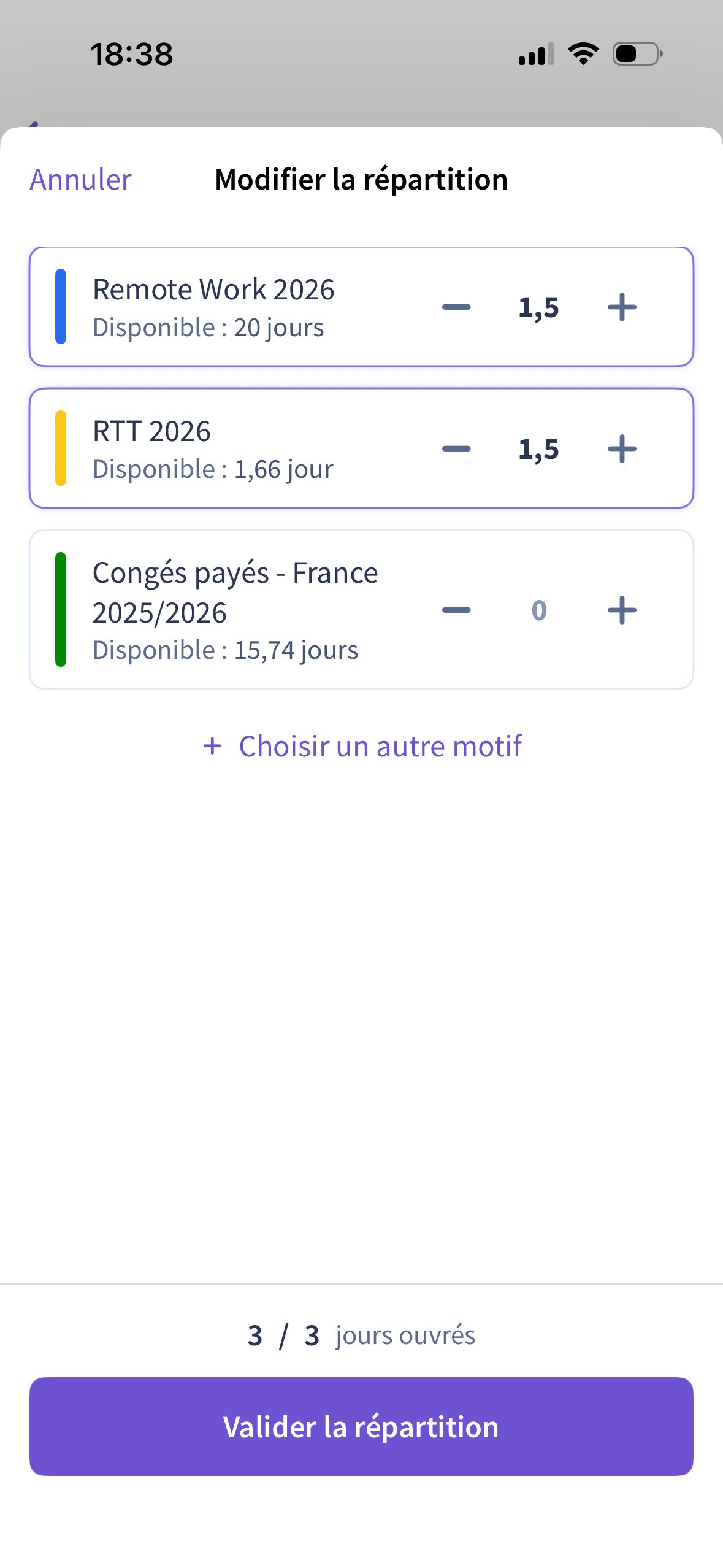Screen dimensions: 723x1568
Task: Add more days to RTT 2026
Action: (x=622, y=448)
